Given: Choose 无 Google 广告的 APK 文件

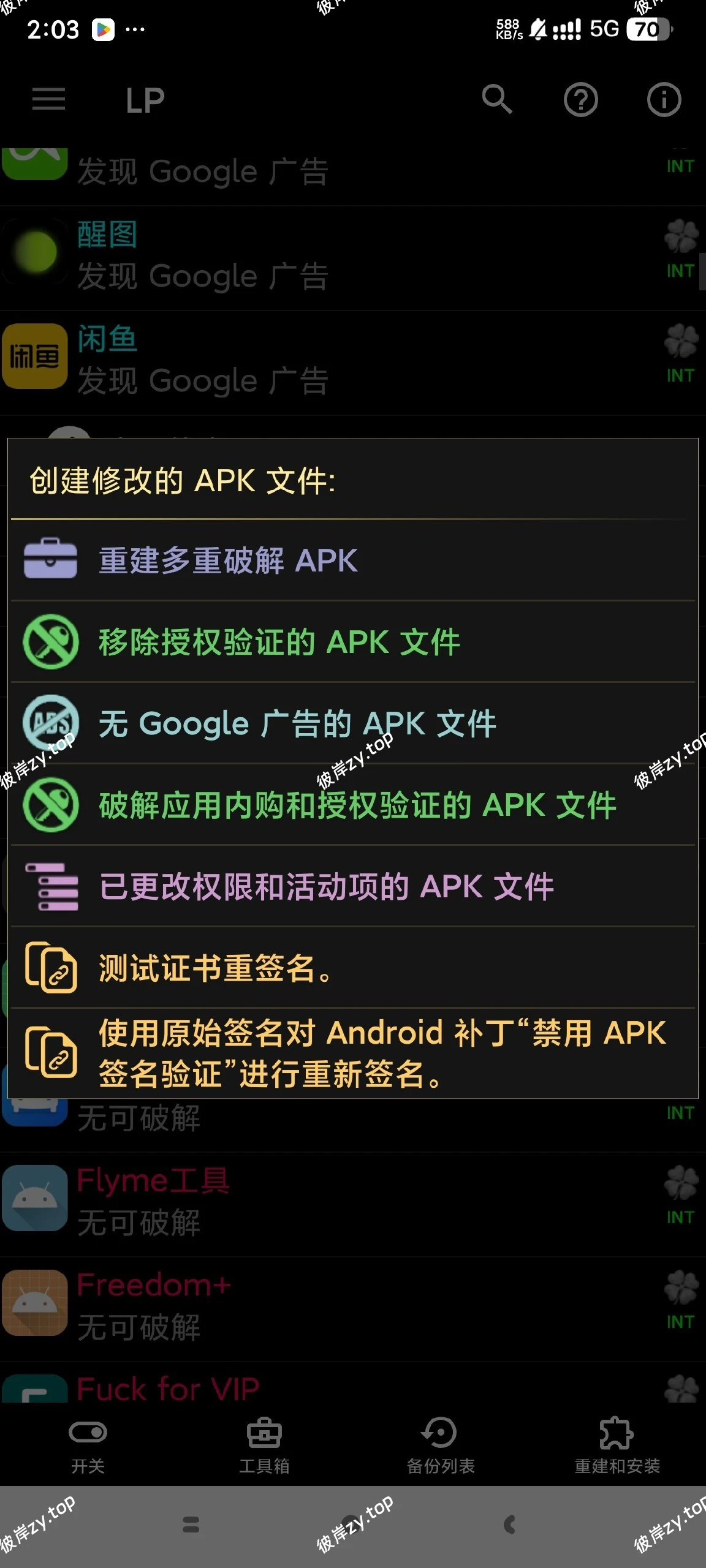Looking at the screenshot, I should coord(297,724).
